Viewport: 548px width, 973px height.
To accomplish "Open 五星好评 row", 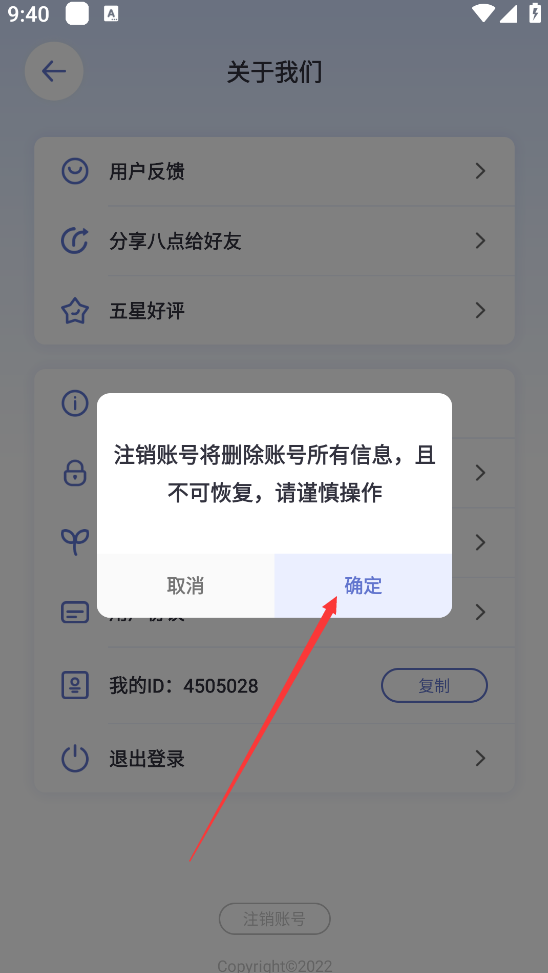I will [274, 310].
